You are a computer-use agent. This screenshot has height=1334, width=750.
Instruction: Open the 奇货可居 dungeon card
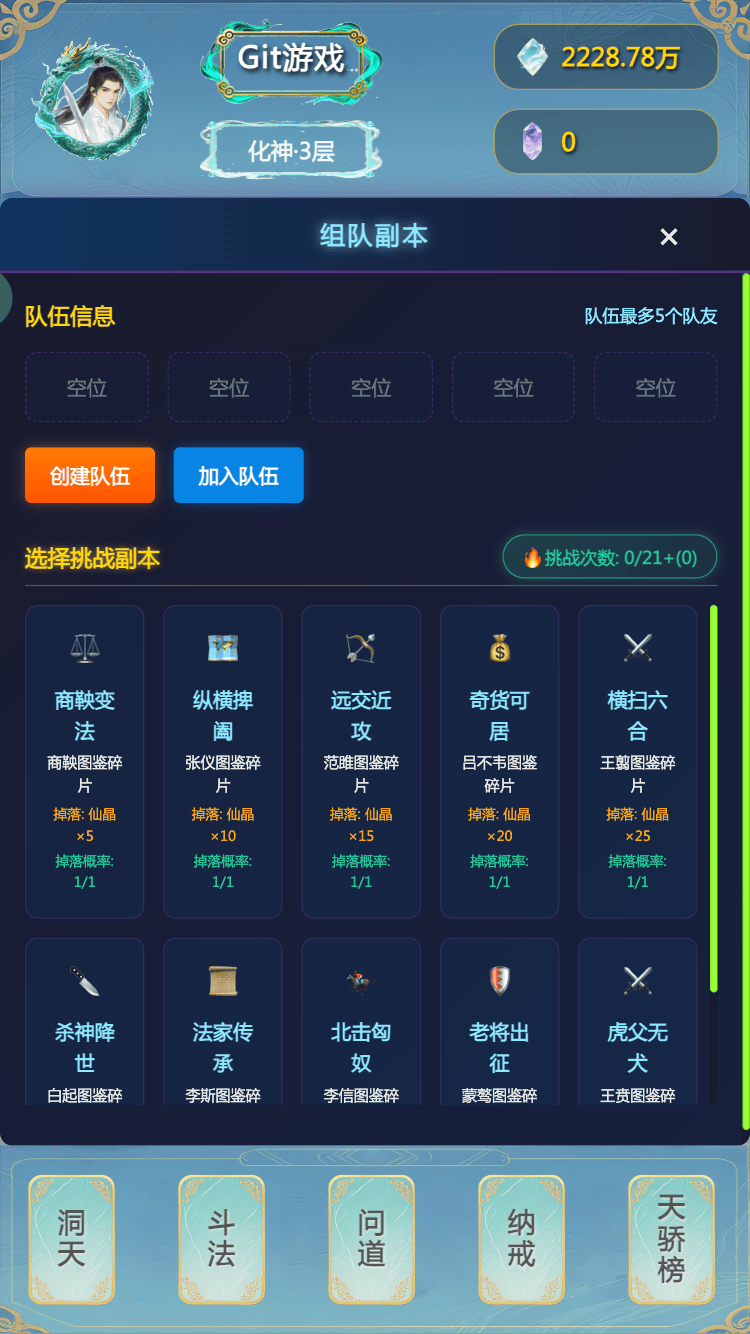tap(499, 760)
